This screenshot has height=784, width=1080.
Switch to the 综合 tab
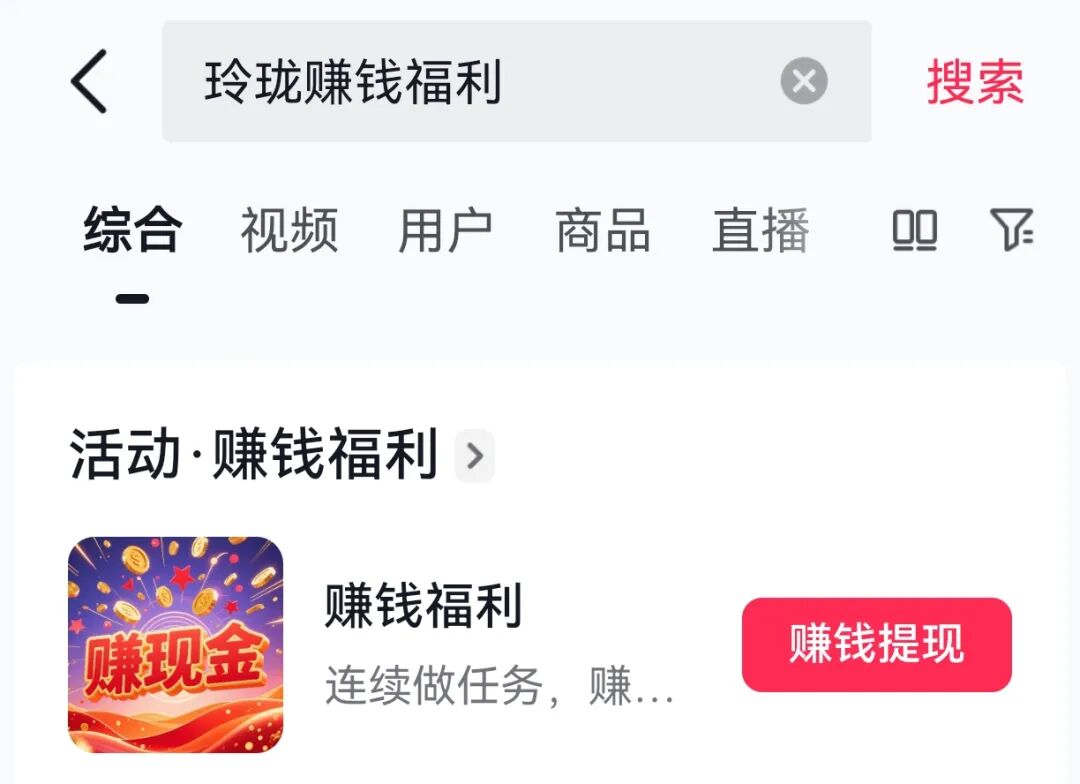tap(132, 231)
